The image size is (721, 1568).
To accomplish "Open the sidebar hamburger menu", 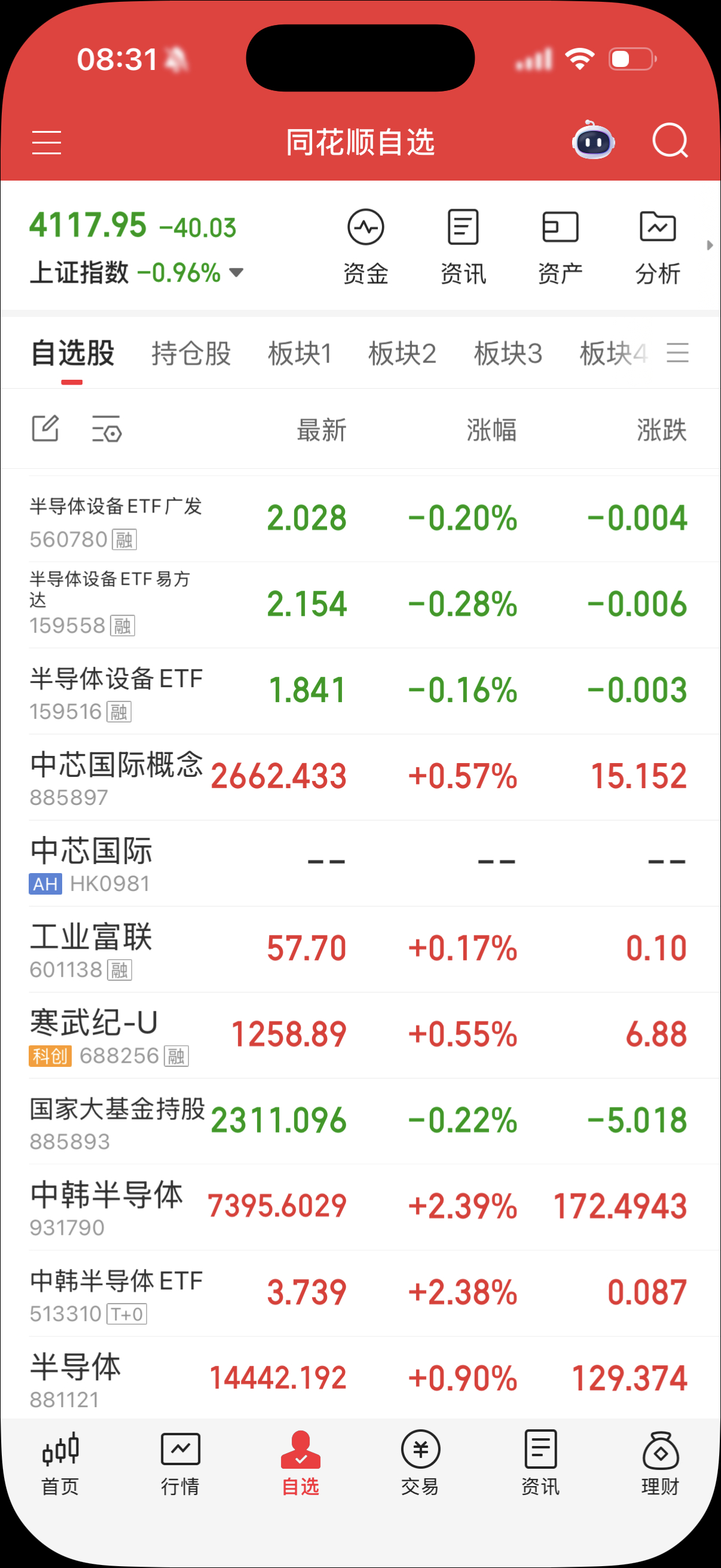I will [x=46, y=142].
